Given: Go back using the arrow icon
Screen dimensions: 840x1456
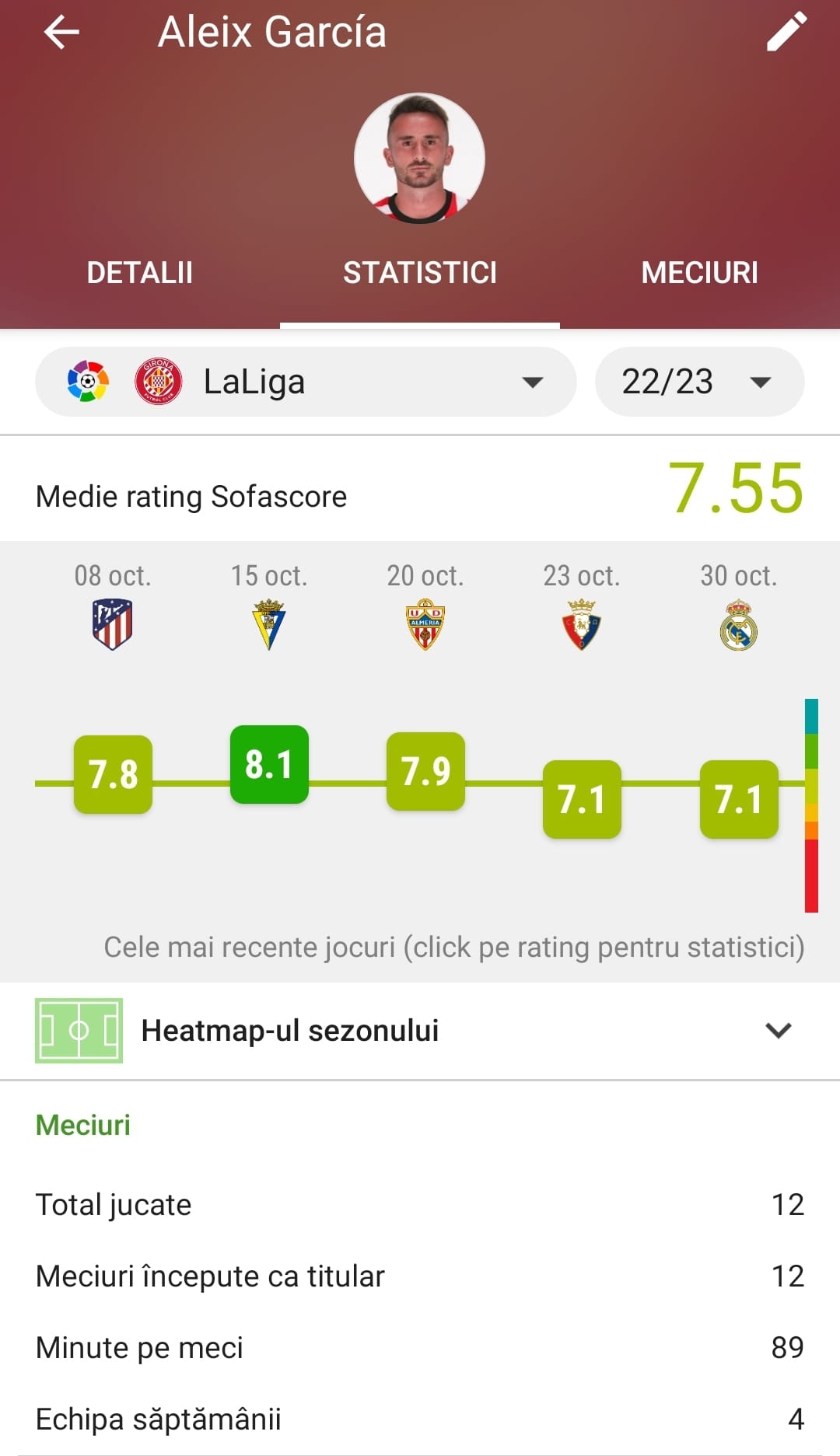Looking at the screenshot, I should tap(62, 33).
